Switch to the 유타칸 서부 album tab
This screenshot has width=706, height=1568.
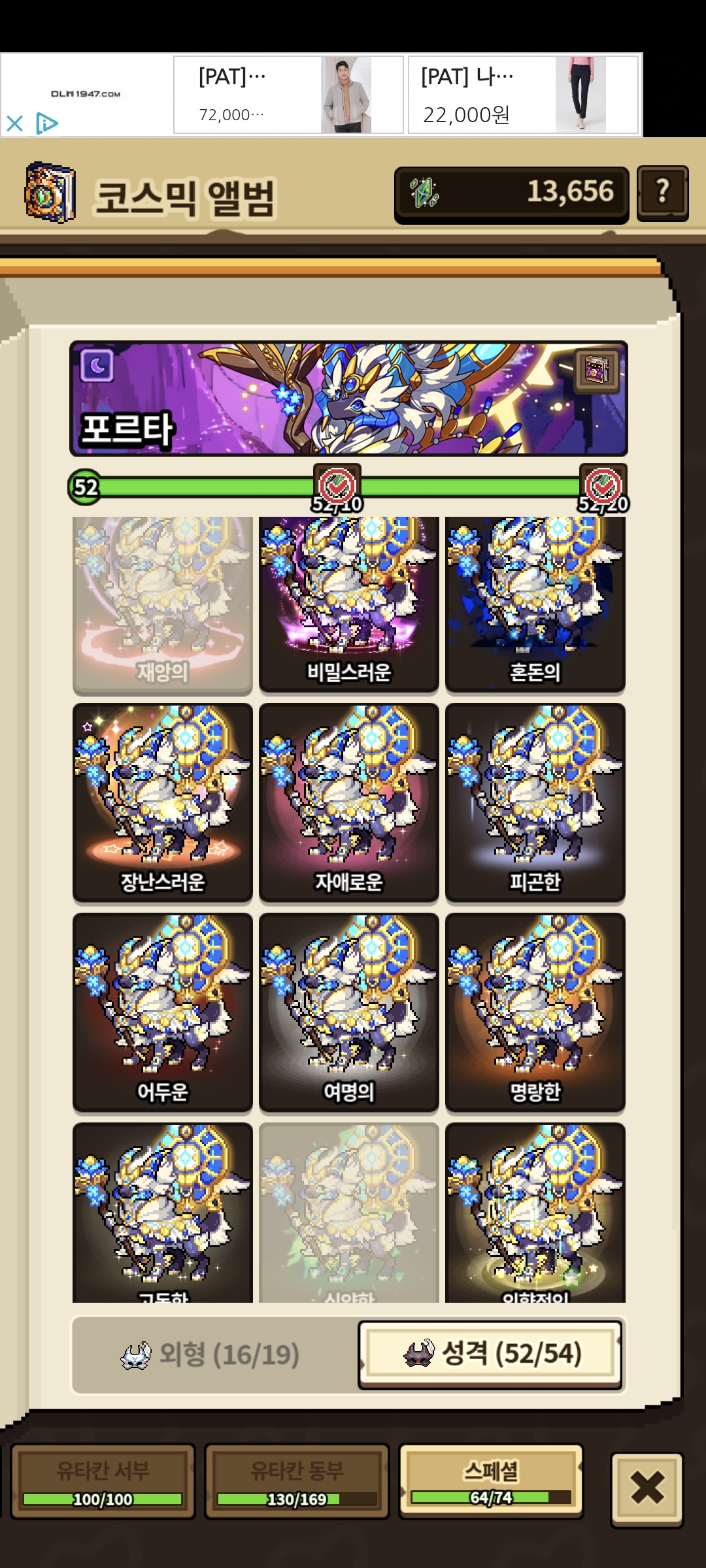[103, 1482]
